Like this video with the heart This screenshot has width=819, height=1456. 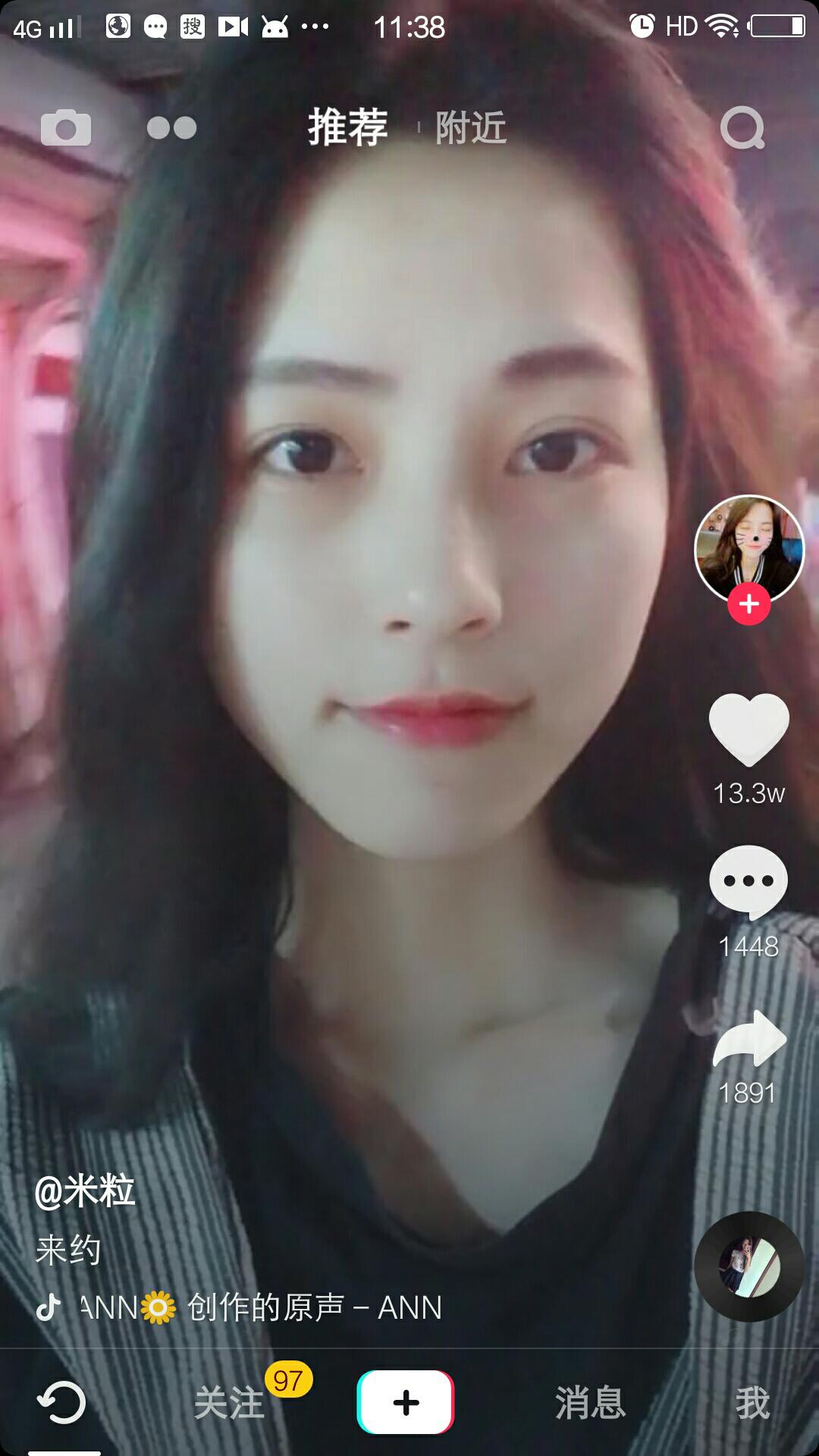pos(748,730)
